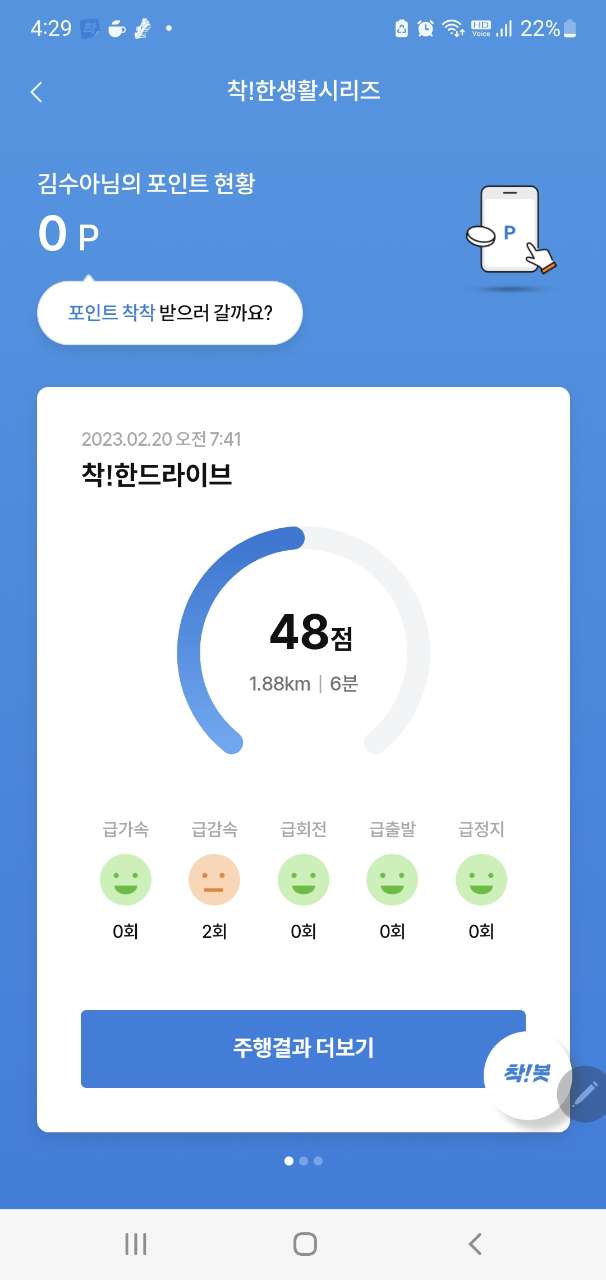The width and height of the screenshot is (606, 1280).
Task: Select the second page indicator dot
Action: (304, 1161)
